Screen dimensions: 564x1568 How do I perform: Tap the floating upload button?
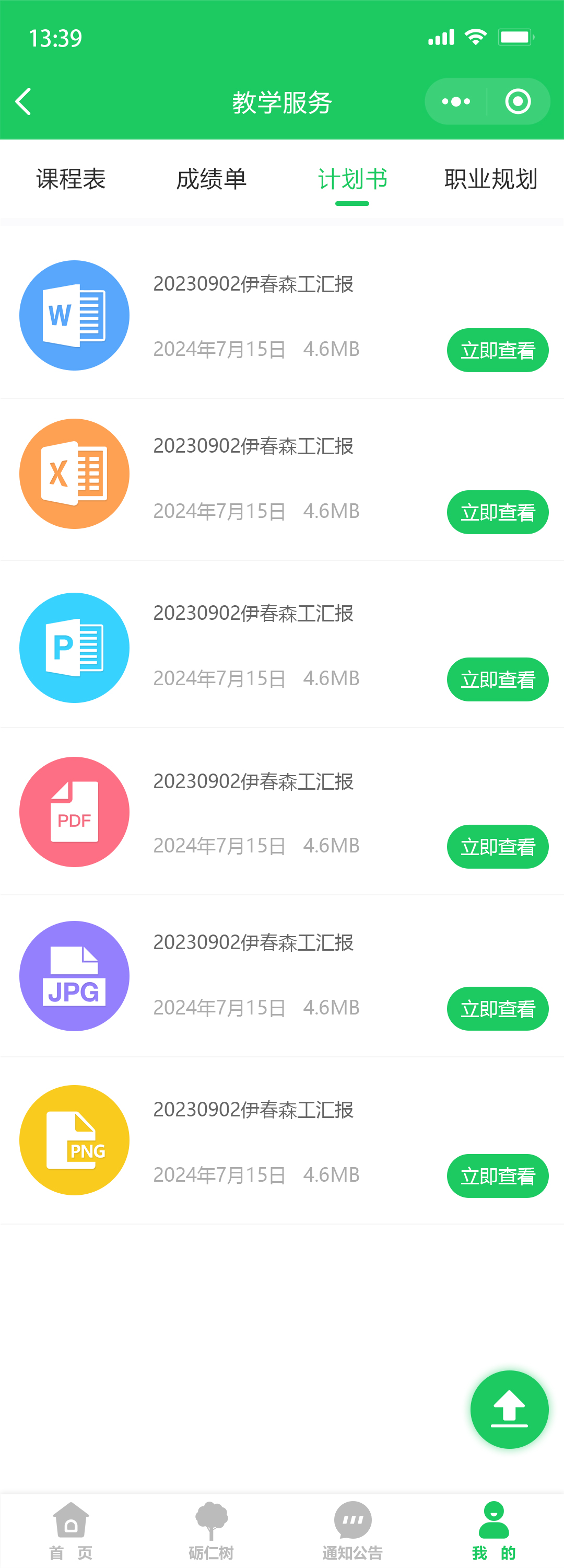click(x=509, y=1409)
